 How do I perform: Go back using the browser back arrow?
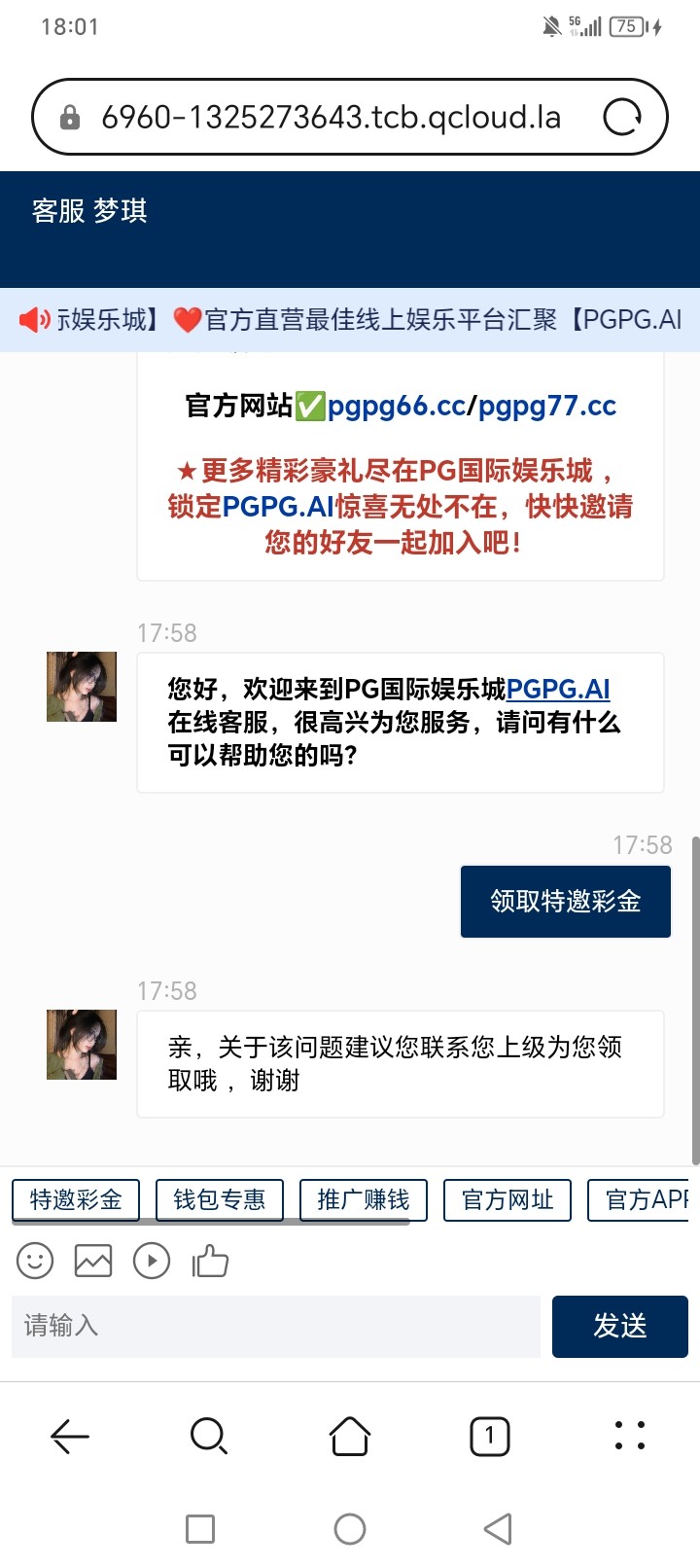(70, 1436)
